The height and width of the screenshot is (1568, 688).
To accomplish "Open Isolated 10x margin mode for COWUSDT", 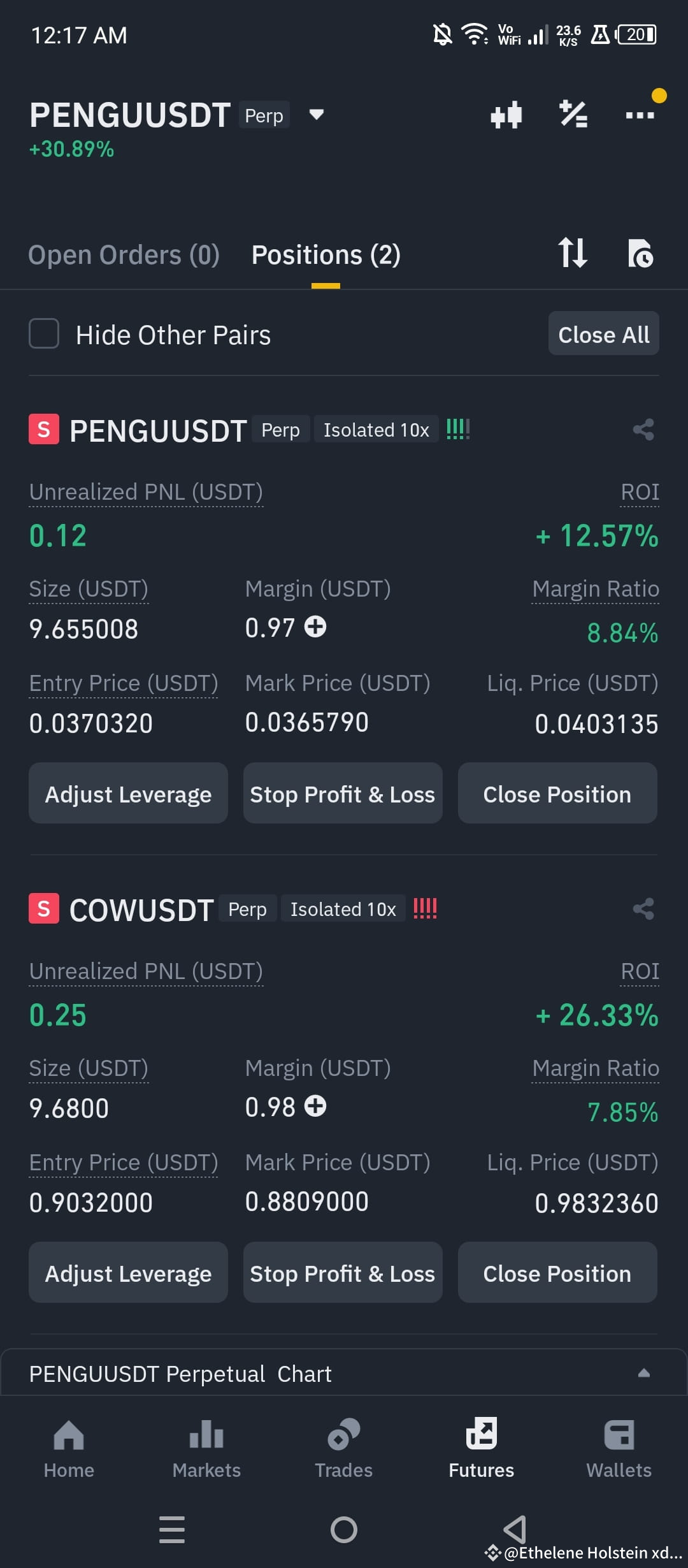I will (343, 909).
